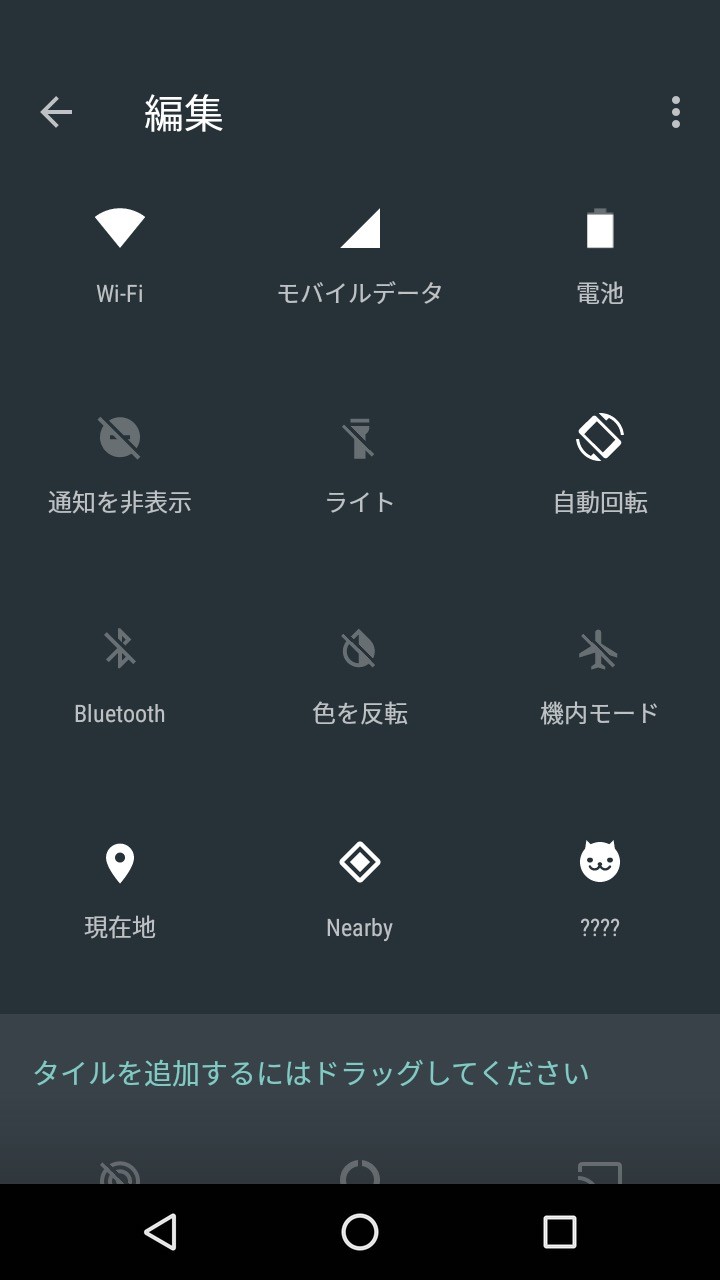Open the overflow menu
Screen dimensions: 720x1280
[x=676, y=112]
